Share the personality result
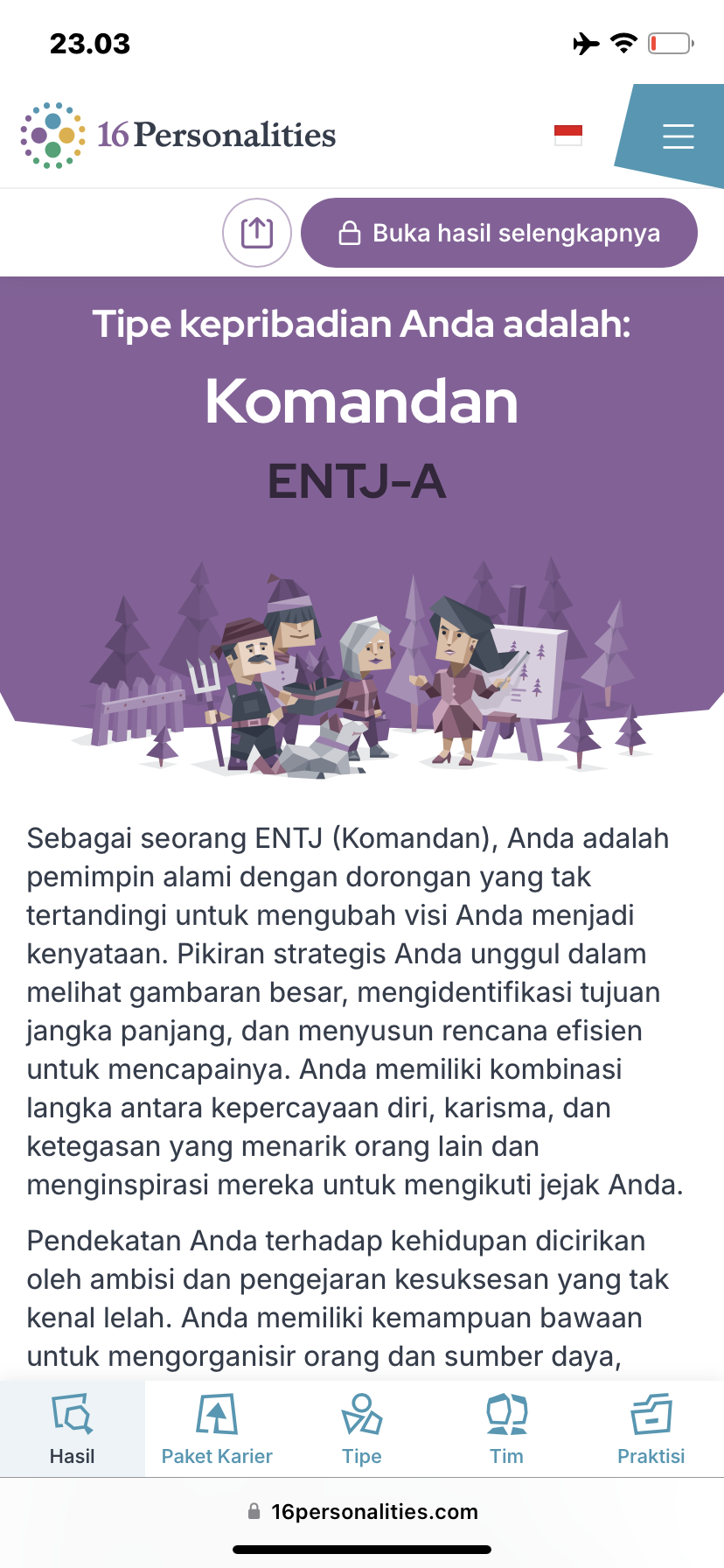This screenshot has width=724, height=1568. pos(257,233)
